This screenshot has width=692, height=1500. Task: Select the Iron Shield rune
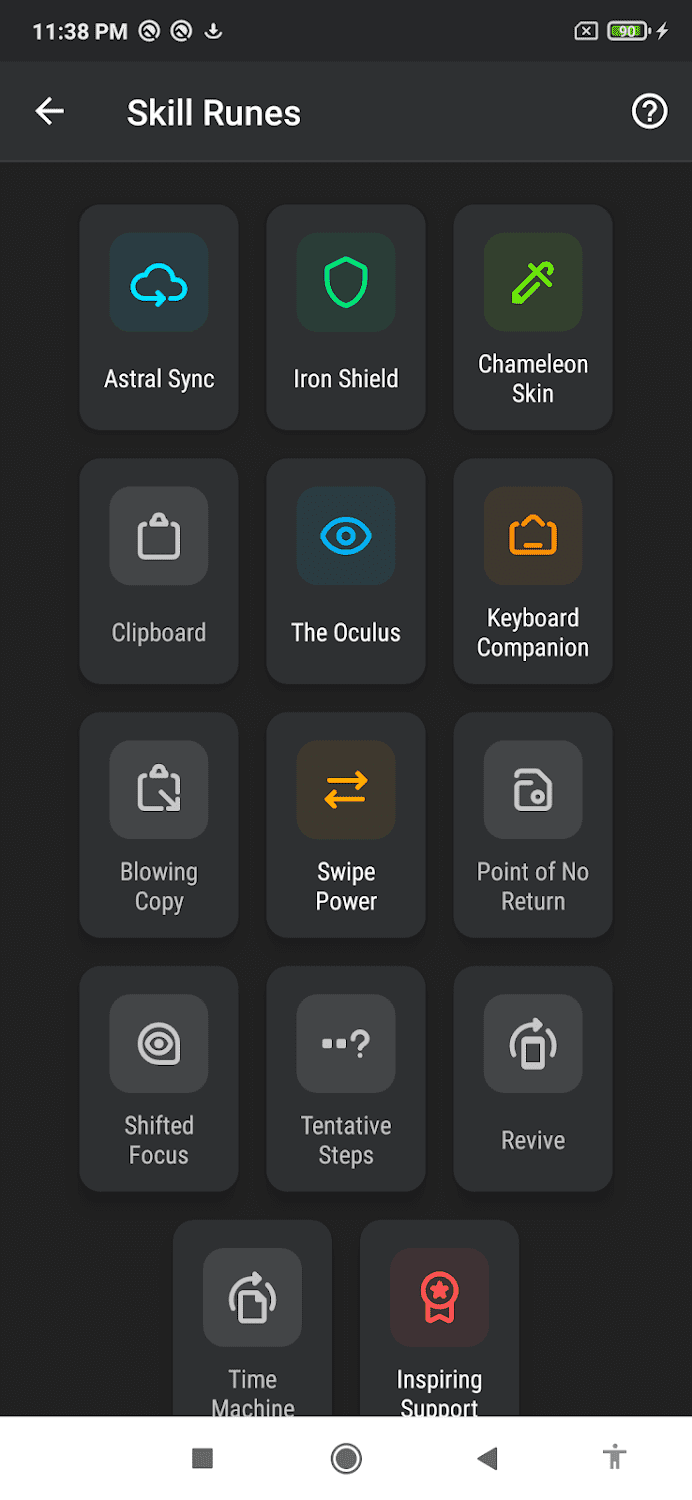[346, 317]
